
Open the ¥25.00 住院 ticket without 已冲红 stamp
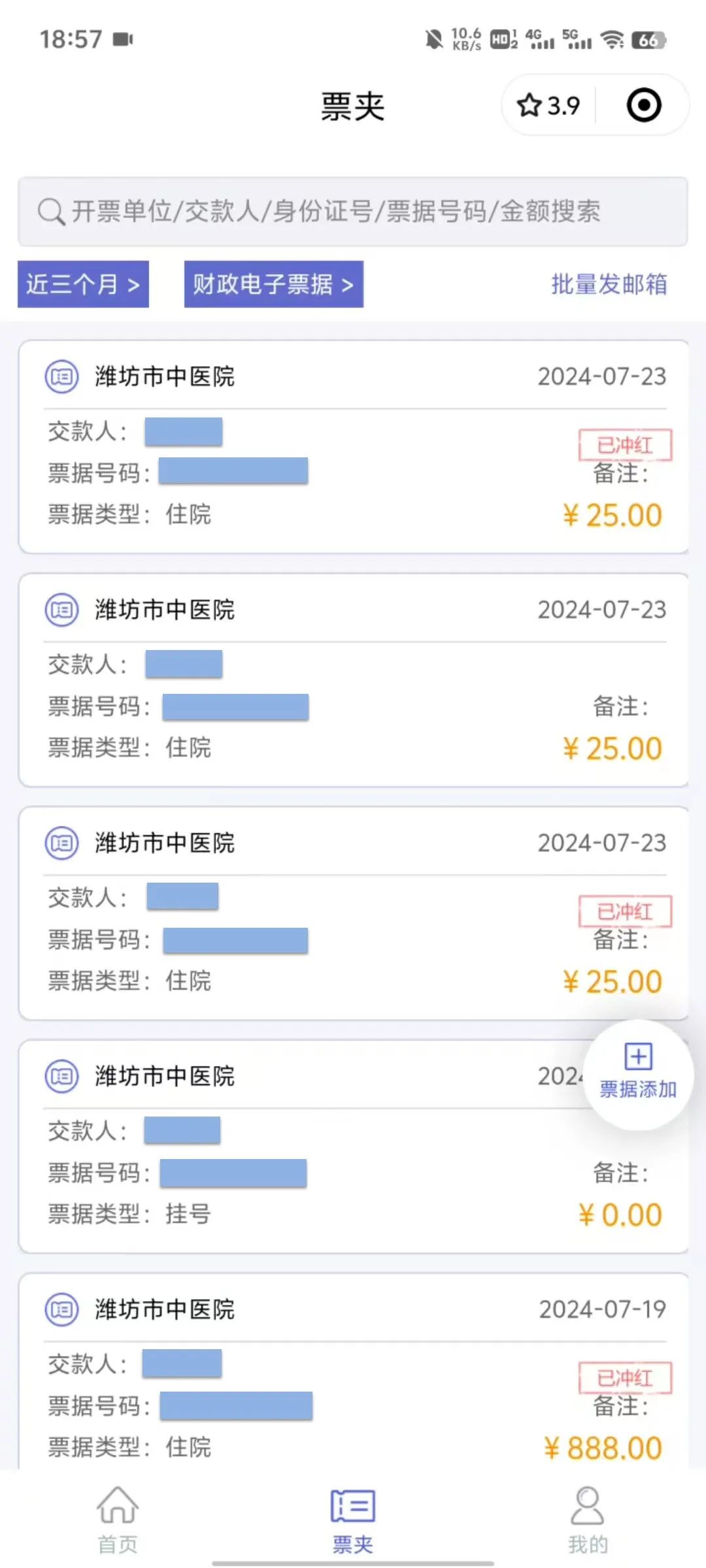pyautogui.click(x=353, y=680)
